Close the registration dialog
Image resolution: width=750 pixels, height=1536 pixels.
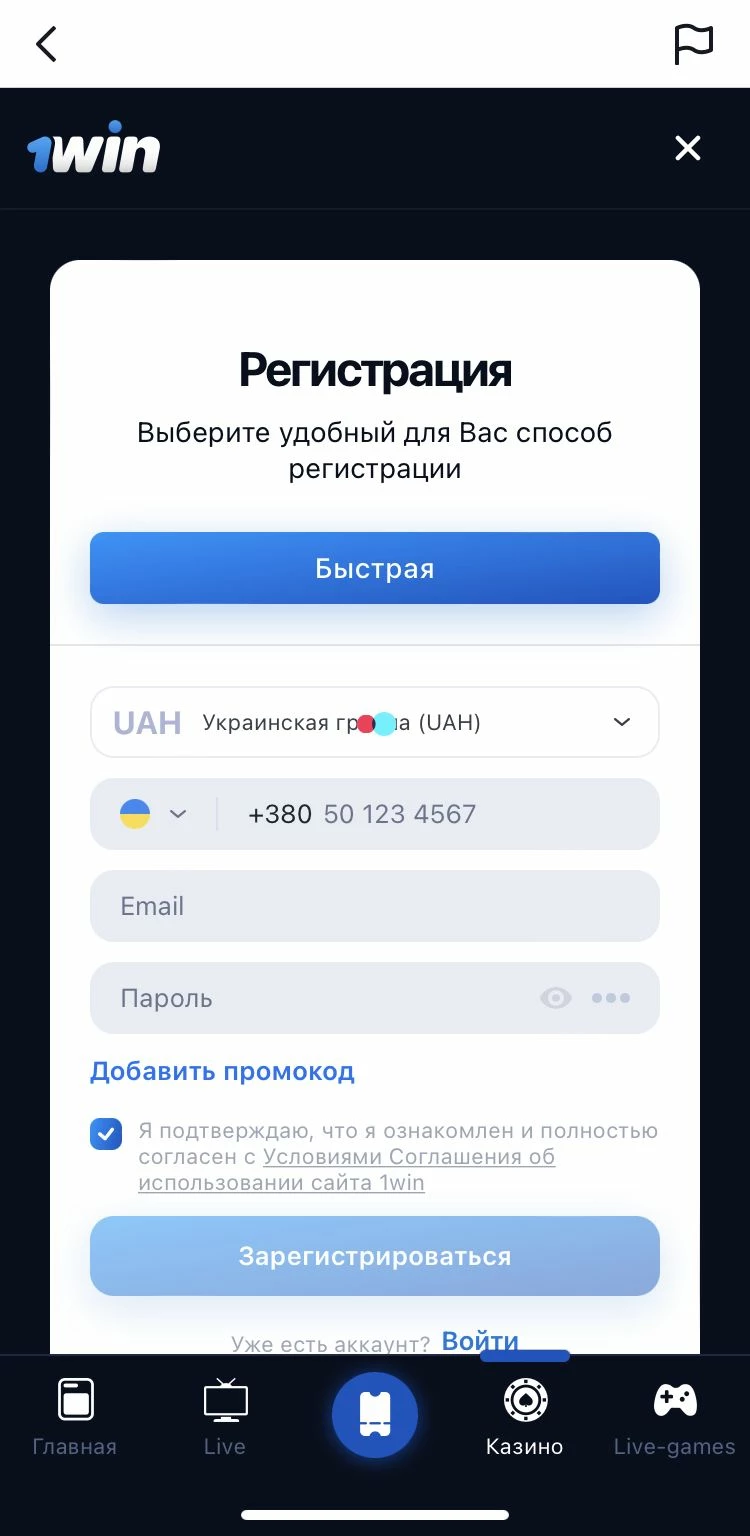[687, 149]
